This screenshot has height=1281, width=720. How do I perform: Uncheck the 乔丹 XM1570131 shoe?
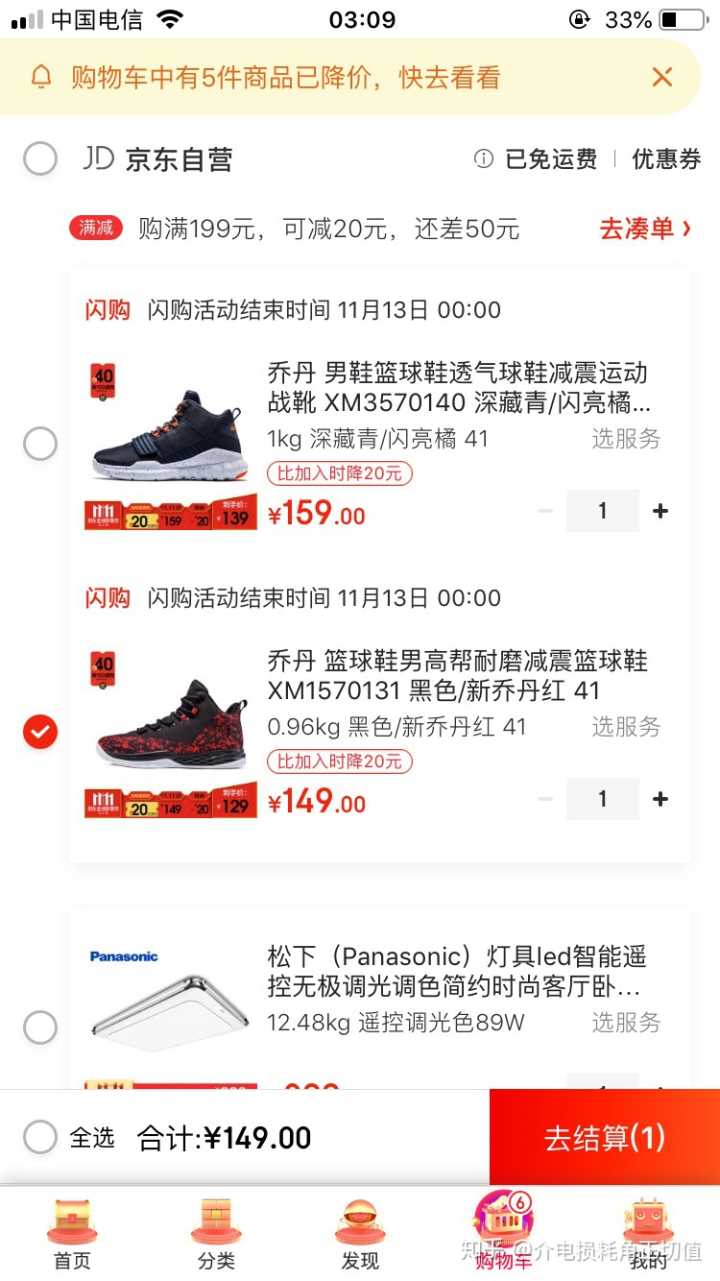(40, 732)
